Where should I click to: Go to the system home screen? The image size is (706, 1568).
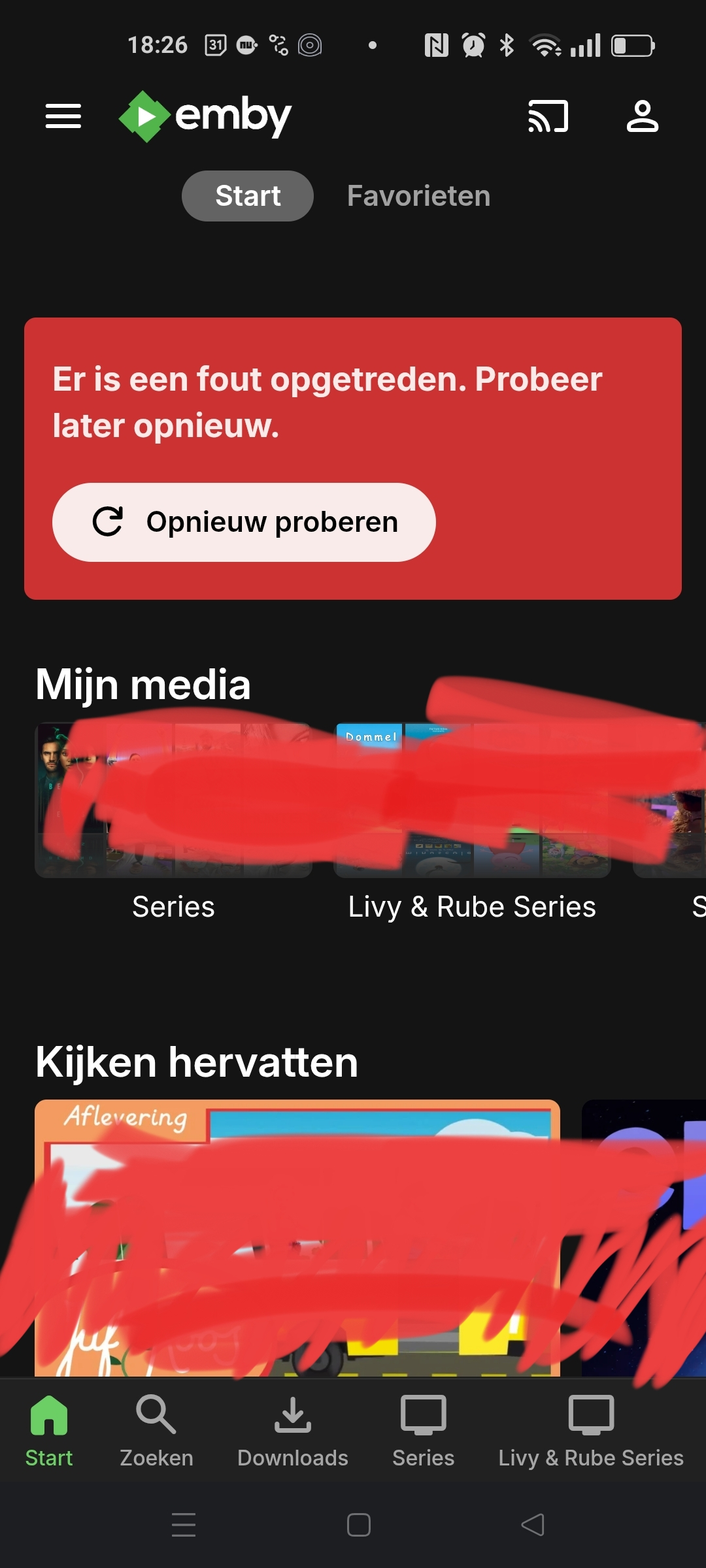(x=358, y=1525)
